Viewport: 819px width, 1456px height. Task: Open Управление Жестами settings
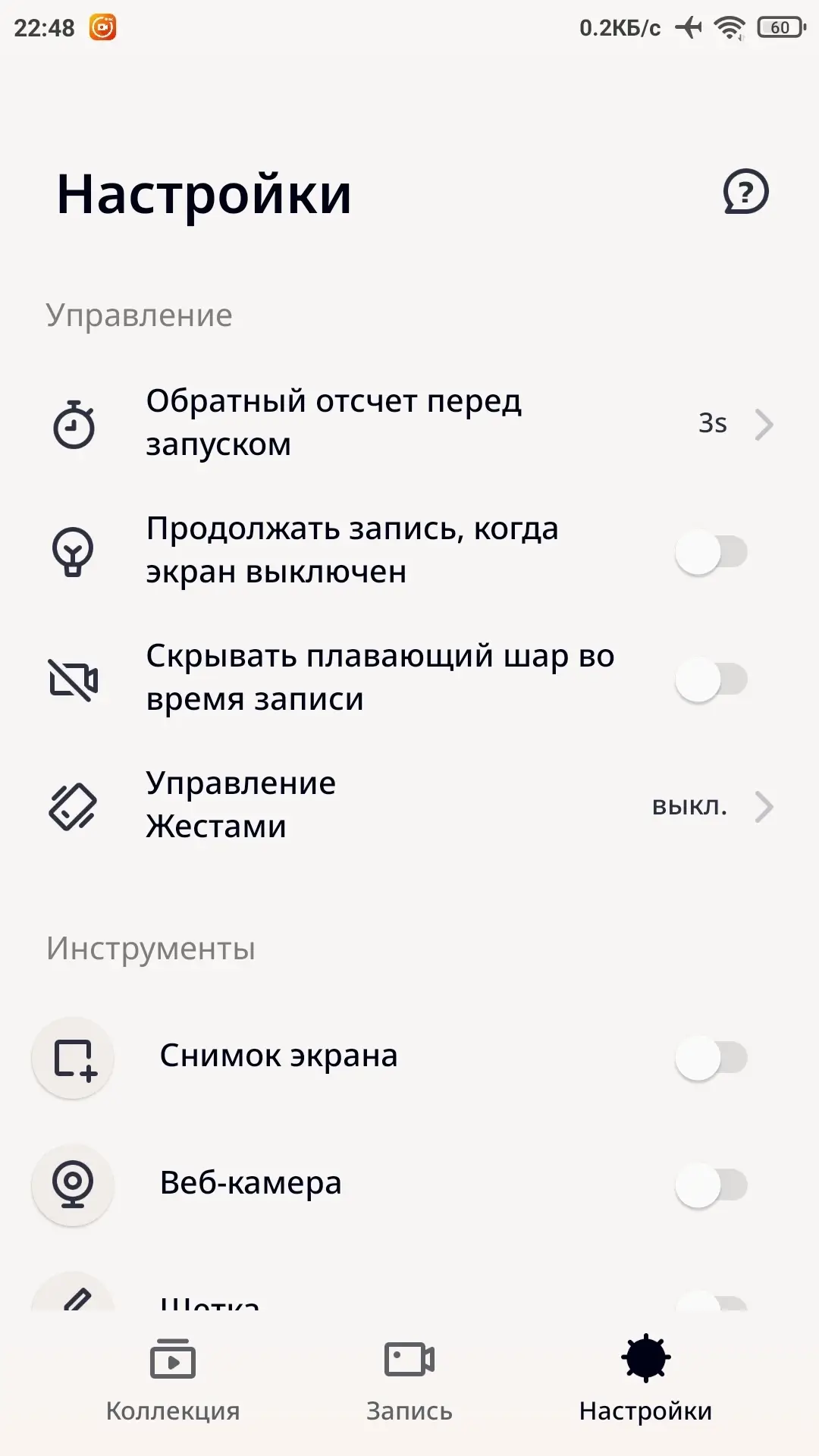pos(409,805)
